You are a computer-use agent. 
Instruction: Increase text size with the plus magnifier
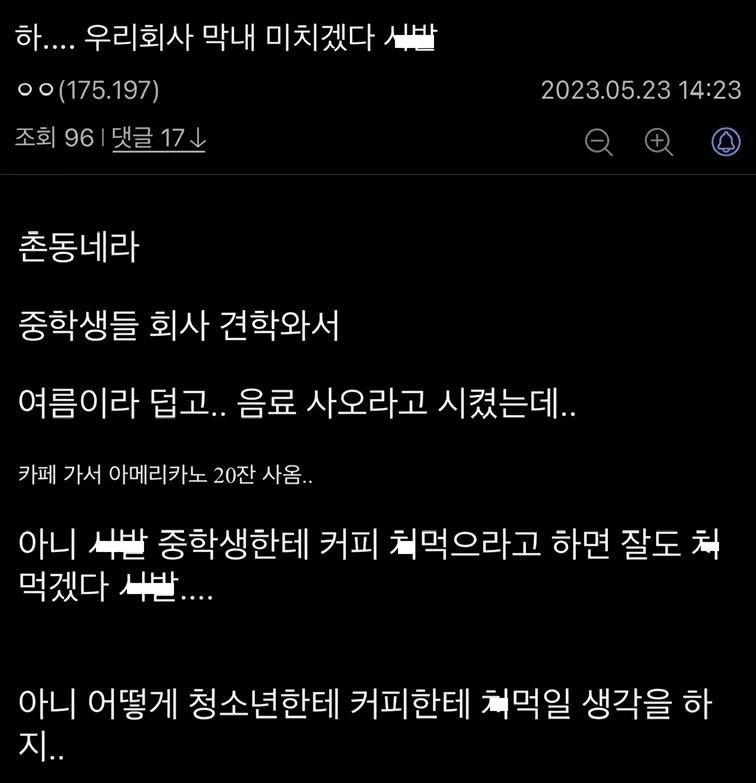coord(658,143)
